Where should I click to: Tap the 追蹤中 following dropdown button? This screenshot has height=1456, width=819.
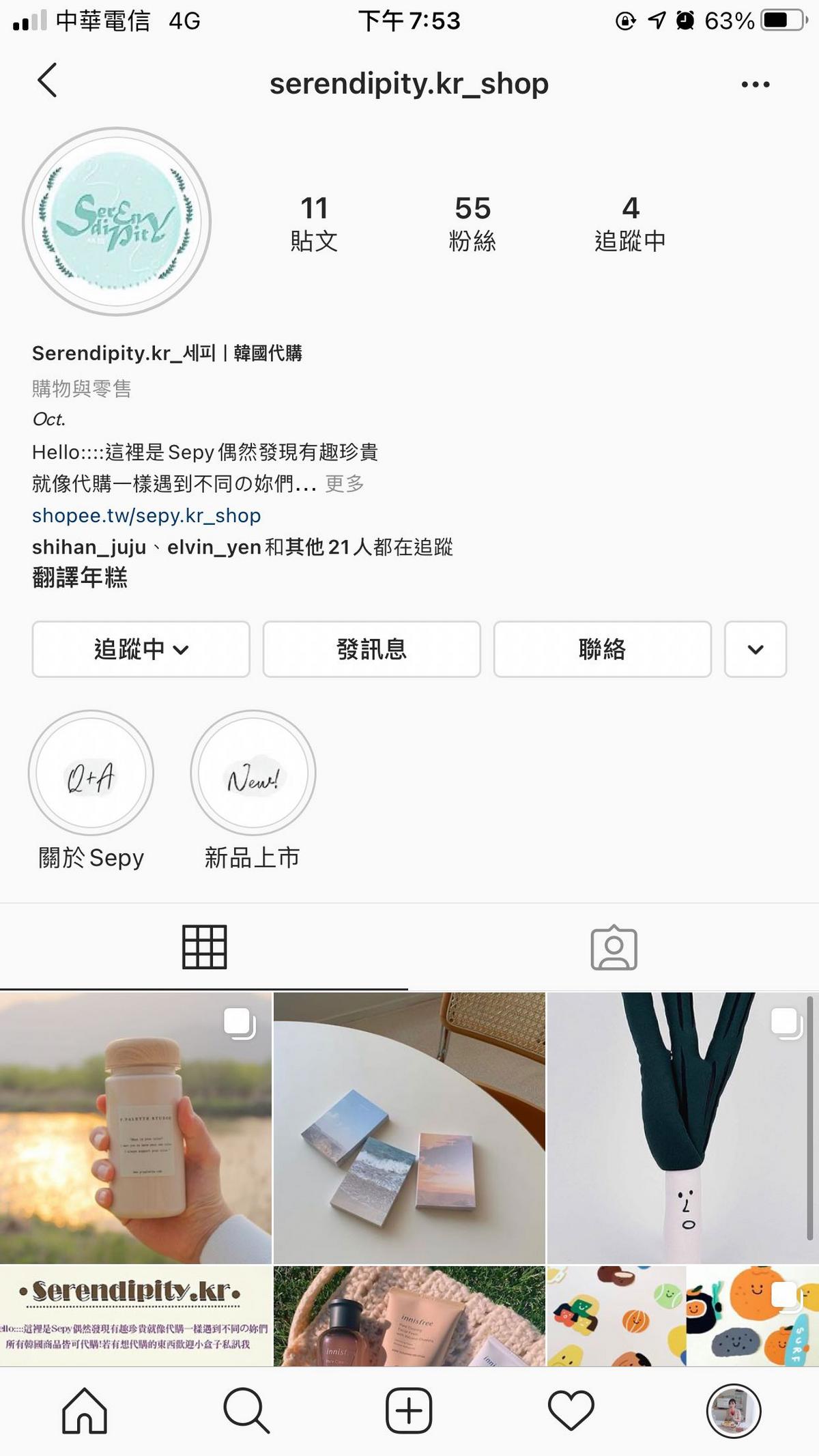141,649
